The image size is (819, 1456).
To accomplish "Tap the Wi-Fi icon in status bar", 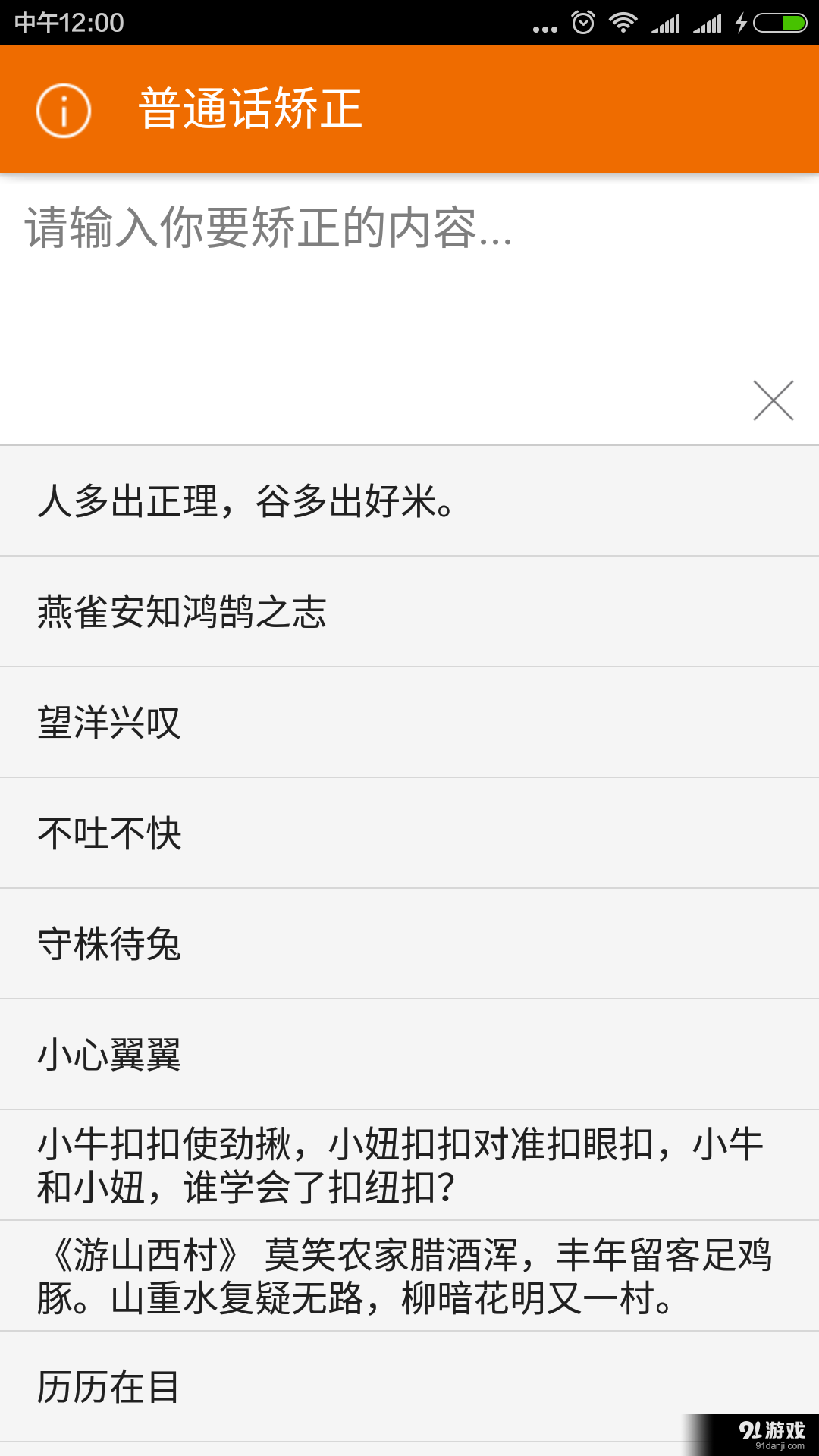I will (623, 23).
